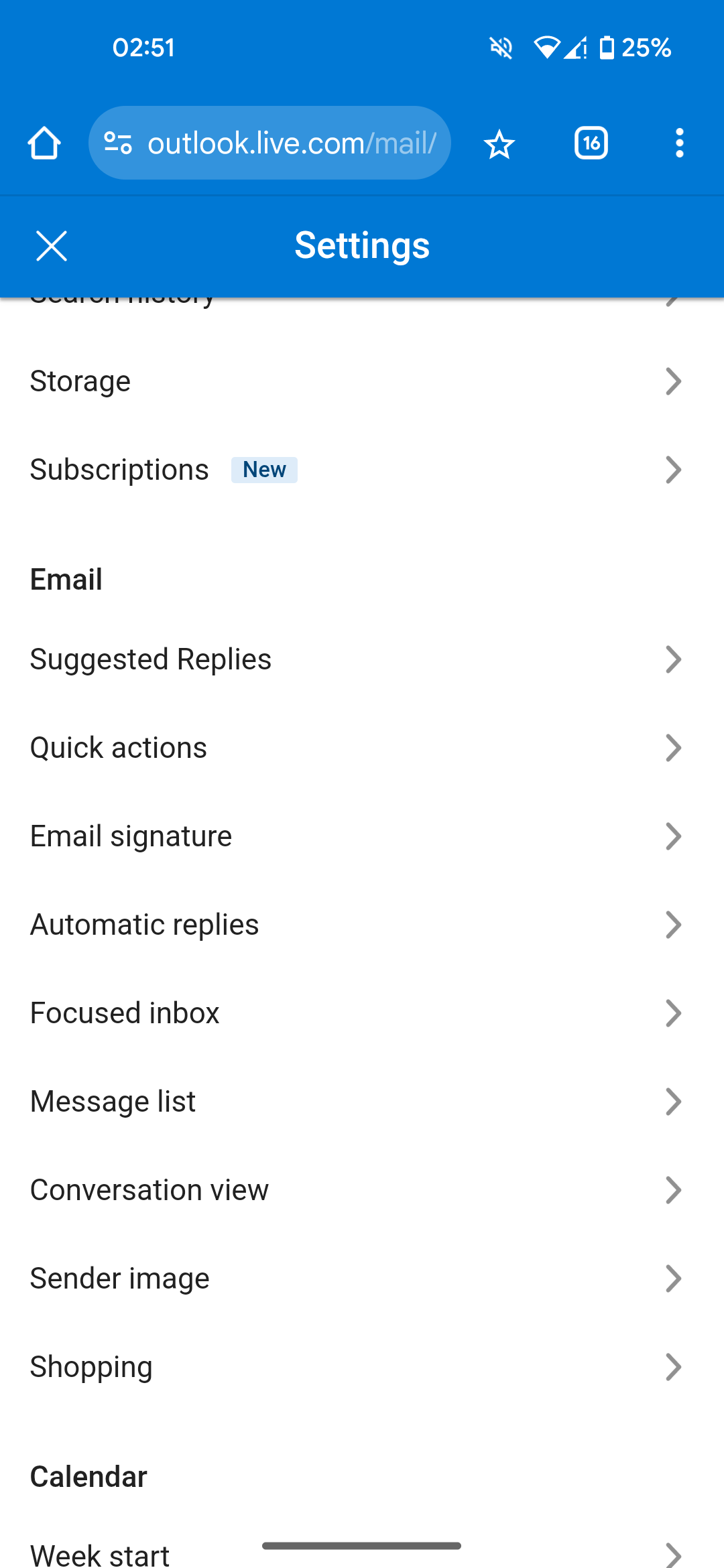Bookmark the page with the star icon
Viewport: 724px width, 1568px height.
pyautogui.click(x=499, y=142)
